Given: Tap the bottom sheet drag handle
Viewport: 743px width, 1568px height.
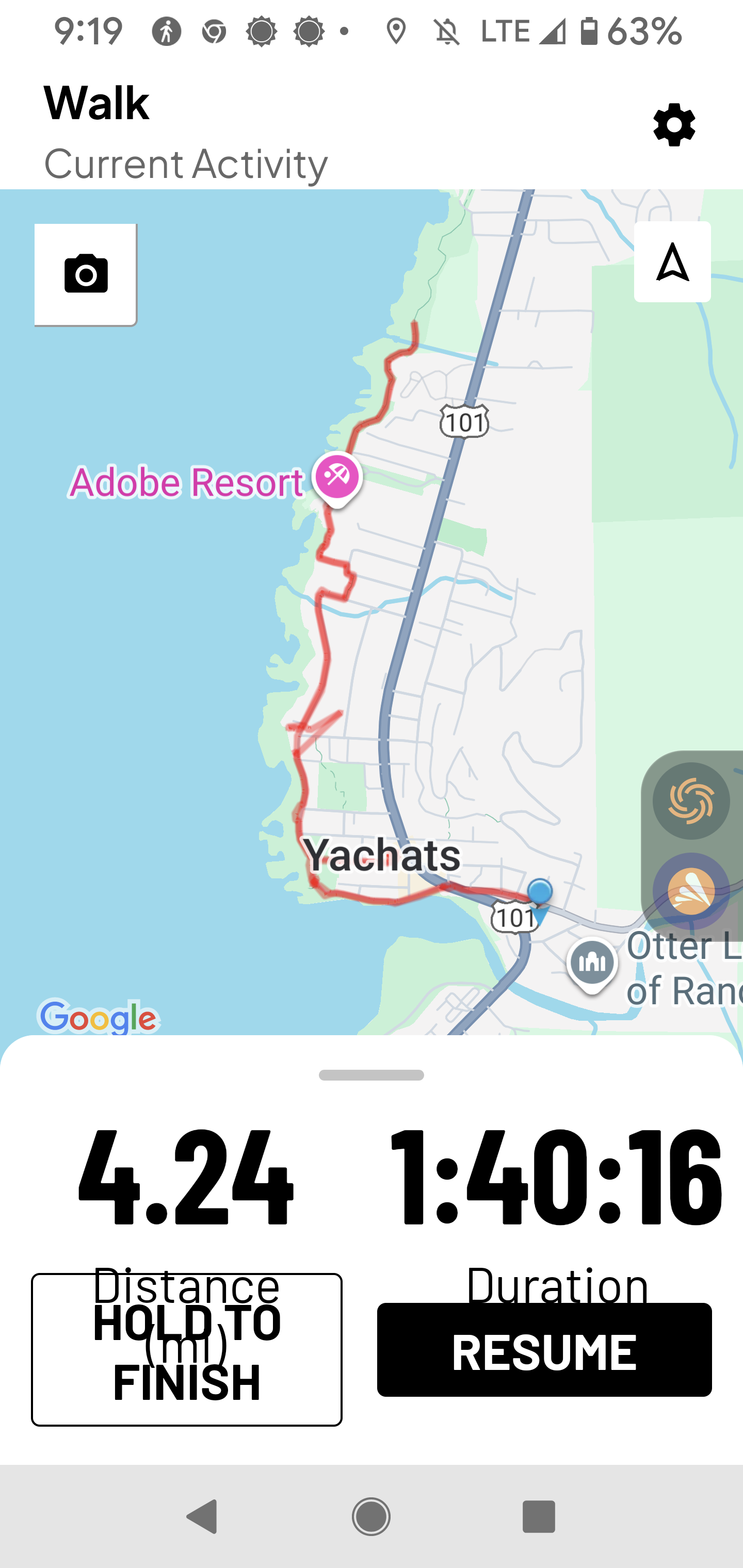Looking at the screenshot, I should [x=371, y=1075].
